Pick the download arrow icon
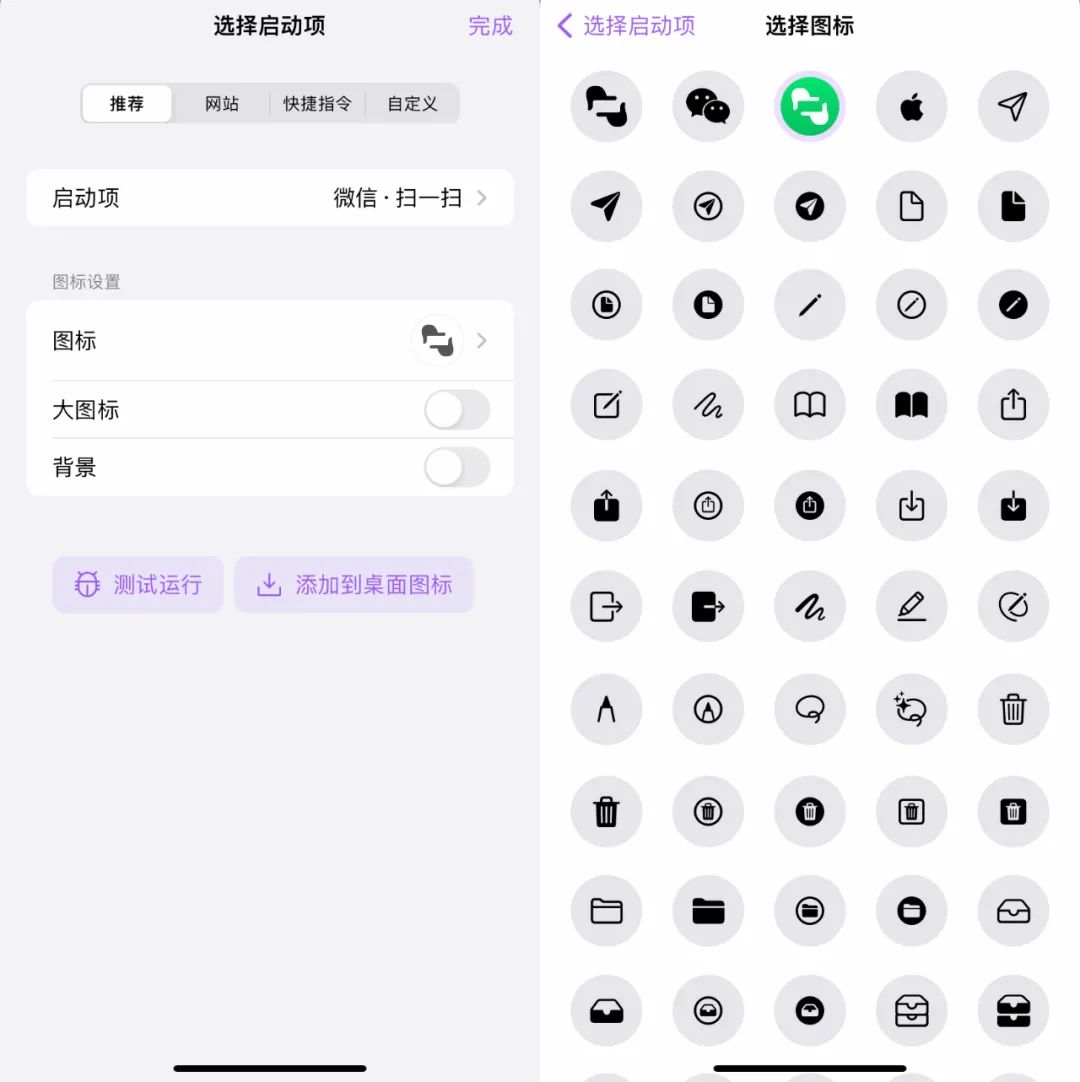 pos(912,506)
